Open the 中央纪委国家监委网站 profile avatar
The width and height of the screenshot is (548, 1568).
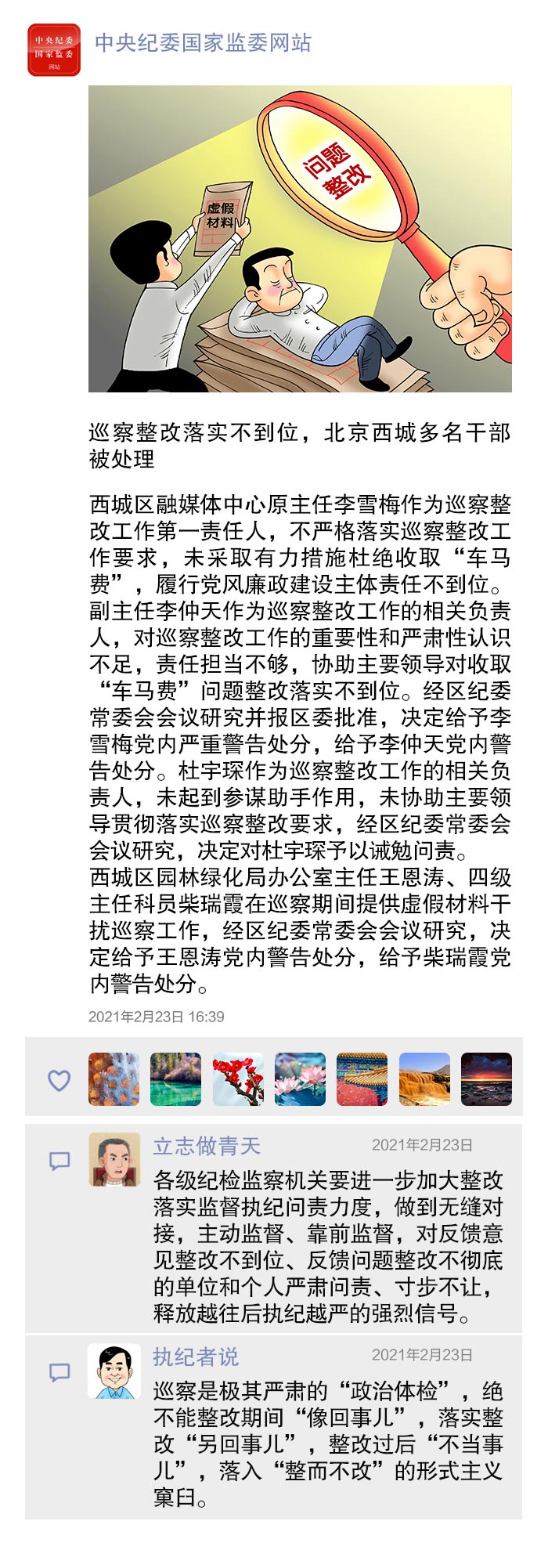coord(54,50)
